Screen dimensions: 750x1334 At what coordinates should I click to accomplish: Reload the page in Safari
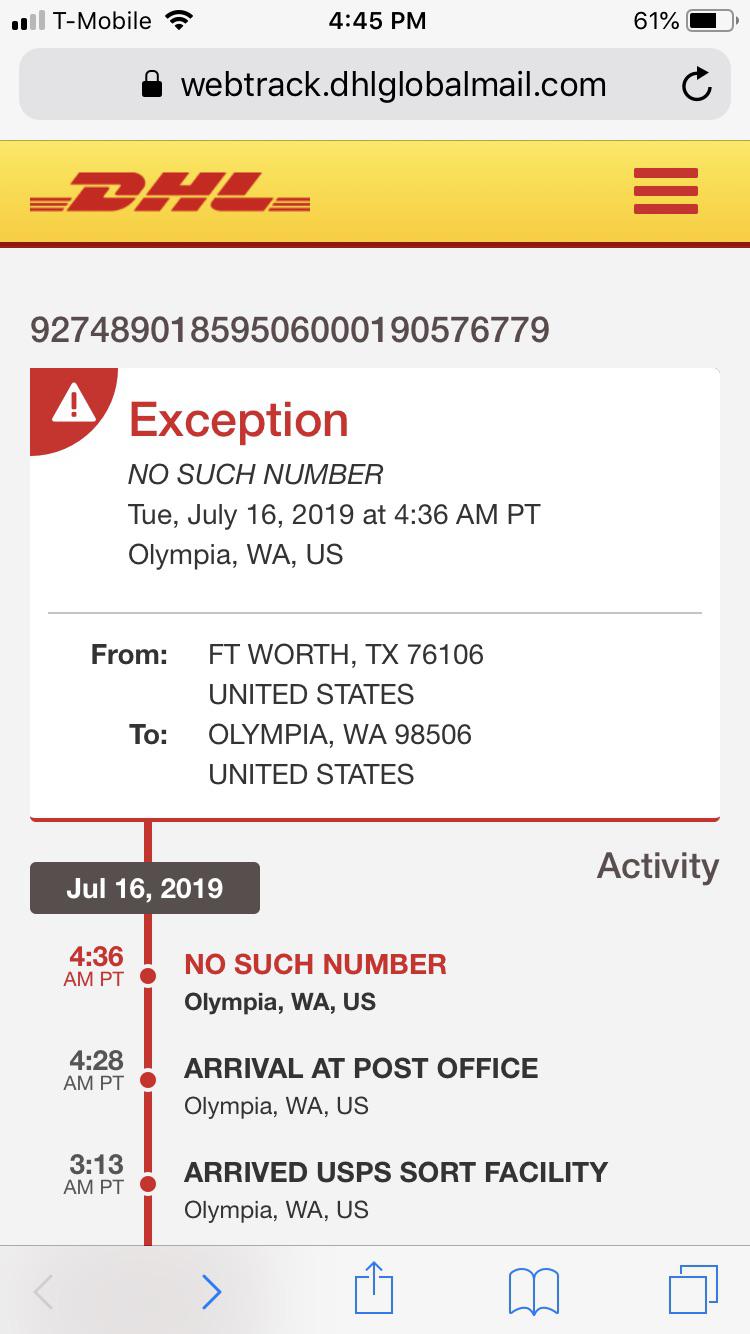(696, 85)
